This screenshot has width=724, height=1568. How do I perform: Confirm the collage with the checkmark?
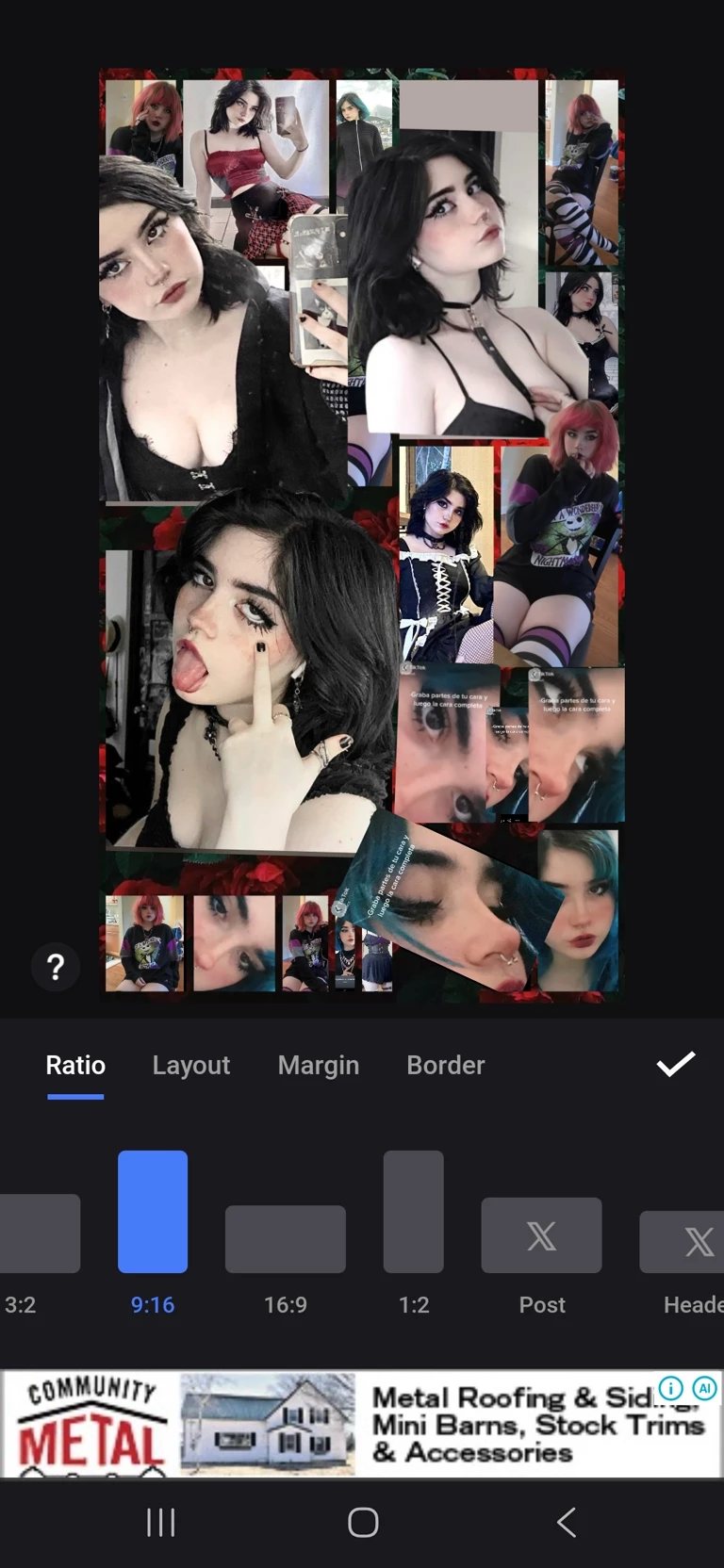point(675,1064)
